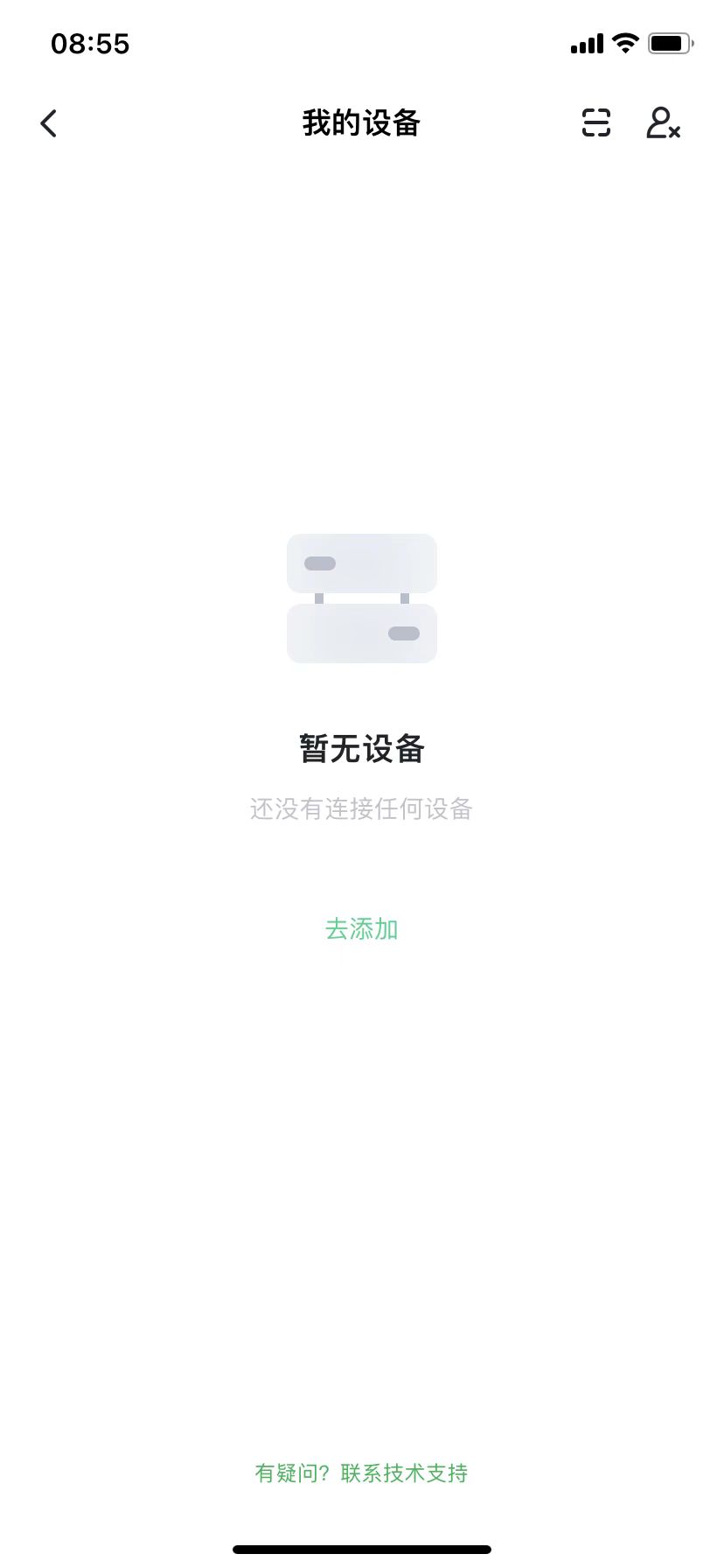Open 联系技术支持 support link
Viewport: 724px width, 1568px height.
404,1473
